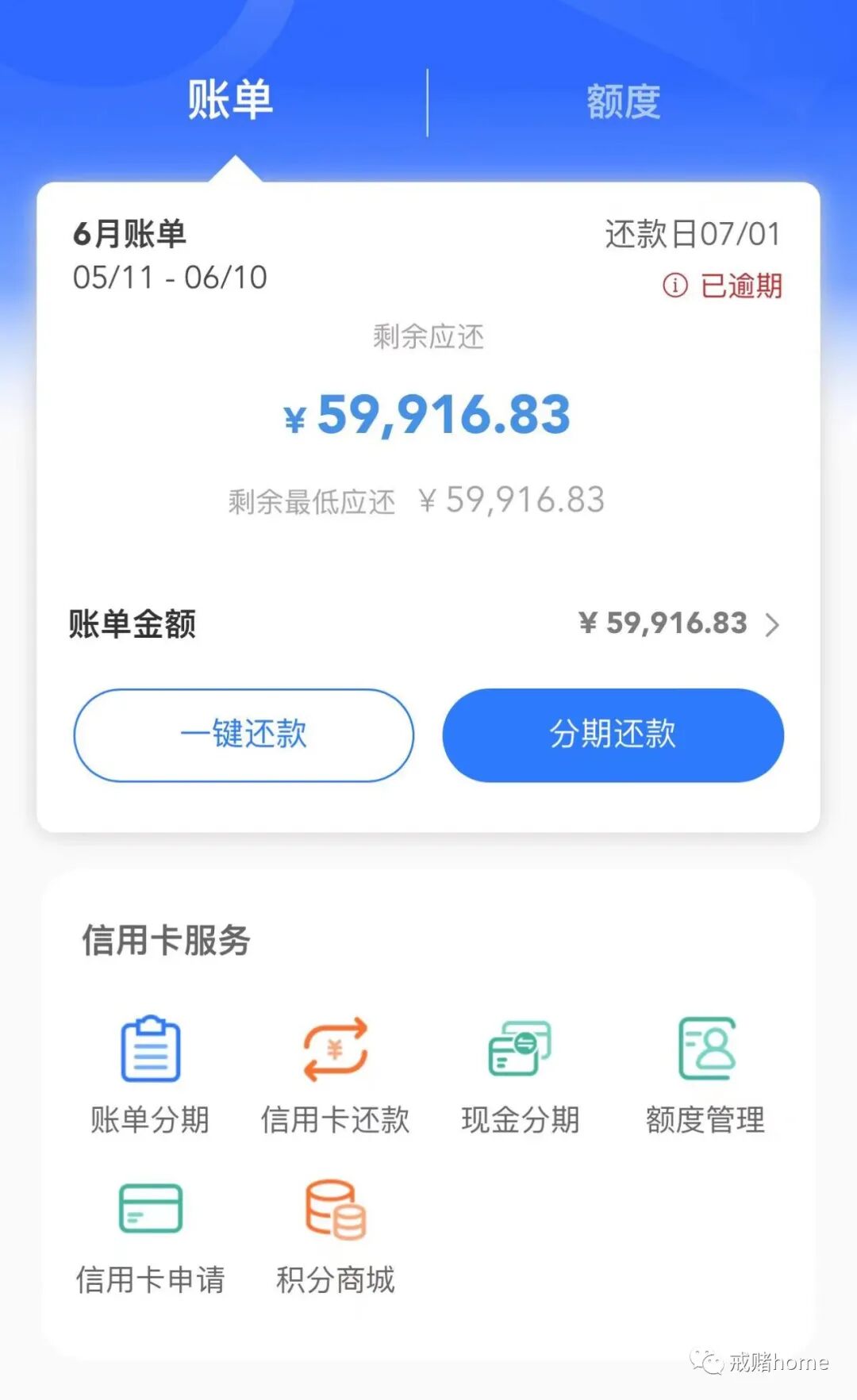Go to 额度管理

point(705,1075)
